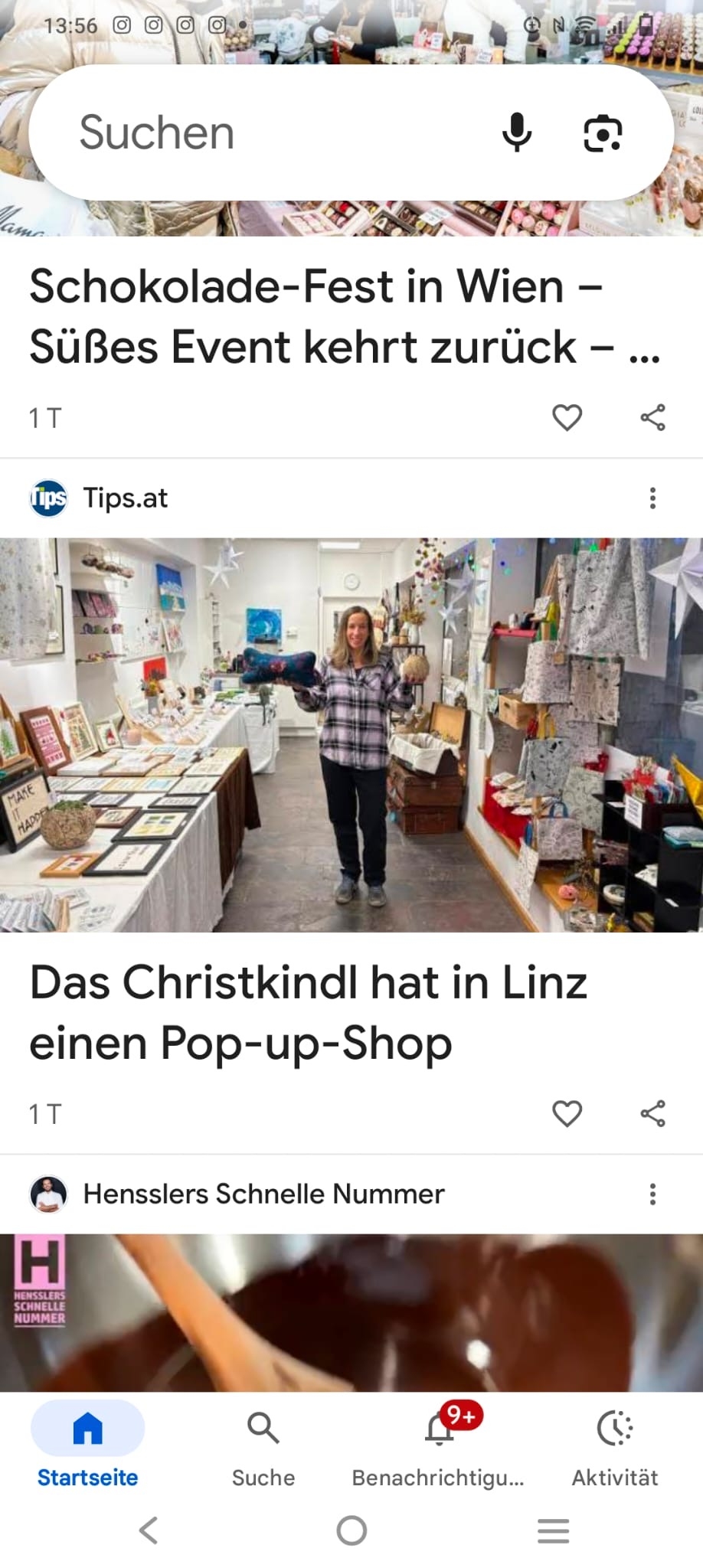Share the Christkindl Pop-up-Shop article
Screen dimensions: 703x1568
[652, 1113]
